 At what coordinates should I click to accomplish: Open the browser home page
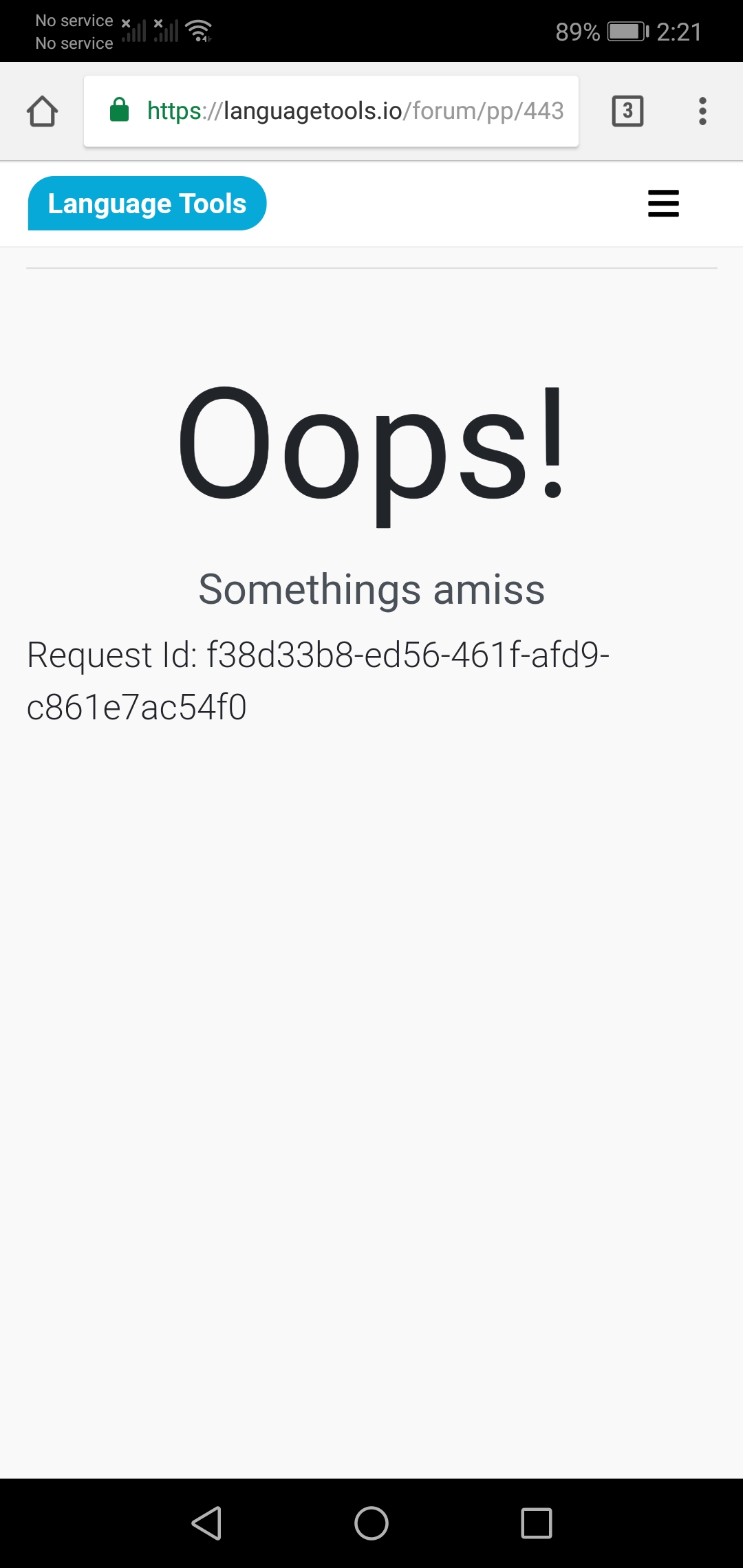pyautogui.click(x=42, y=111)
